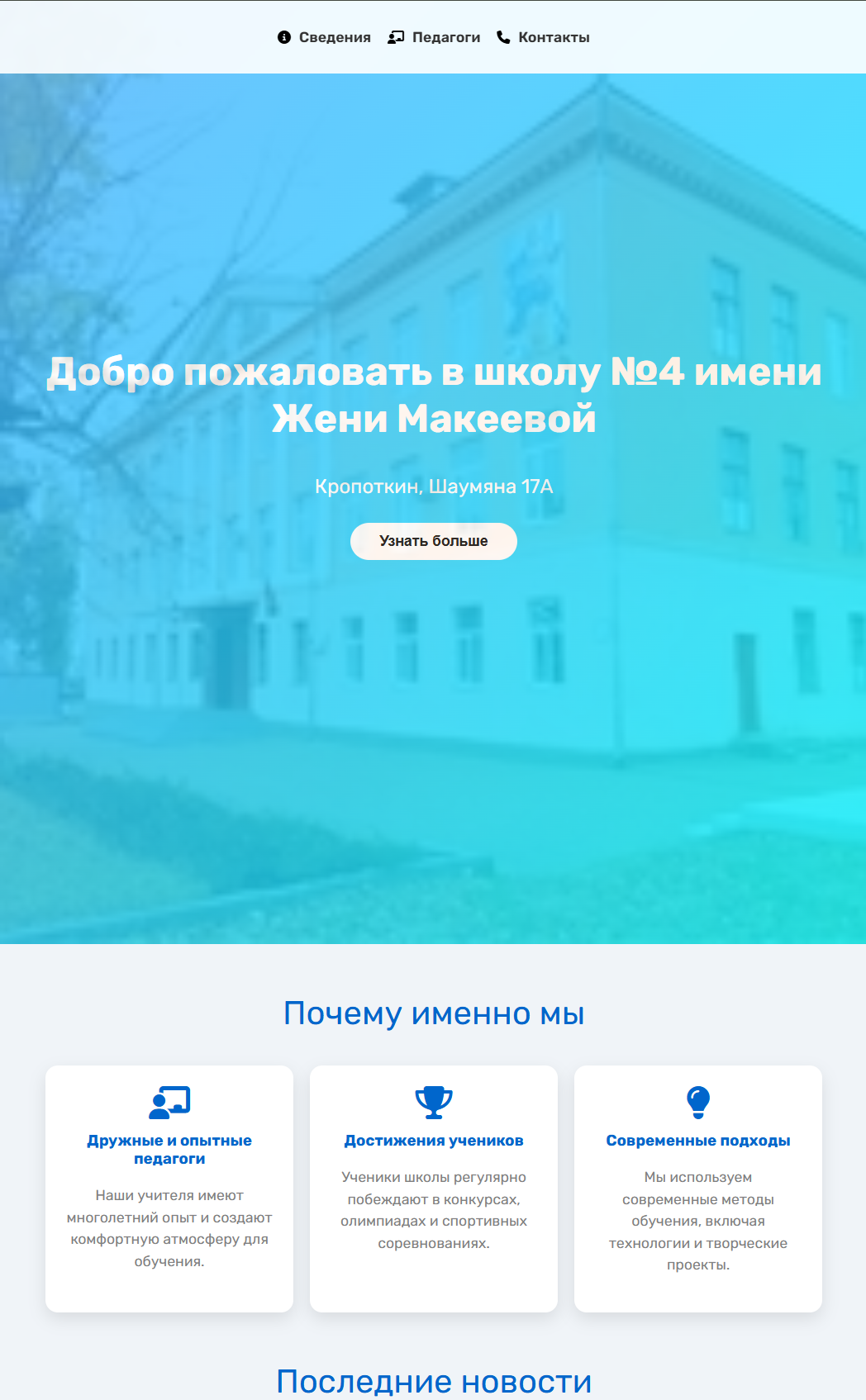Open the Контакты section
866x1400 pixels.
pos(544,37)
